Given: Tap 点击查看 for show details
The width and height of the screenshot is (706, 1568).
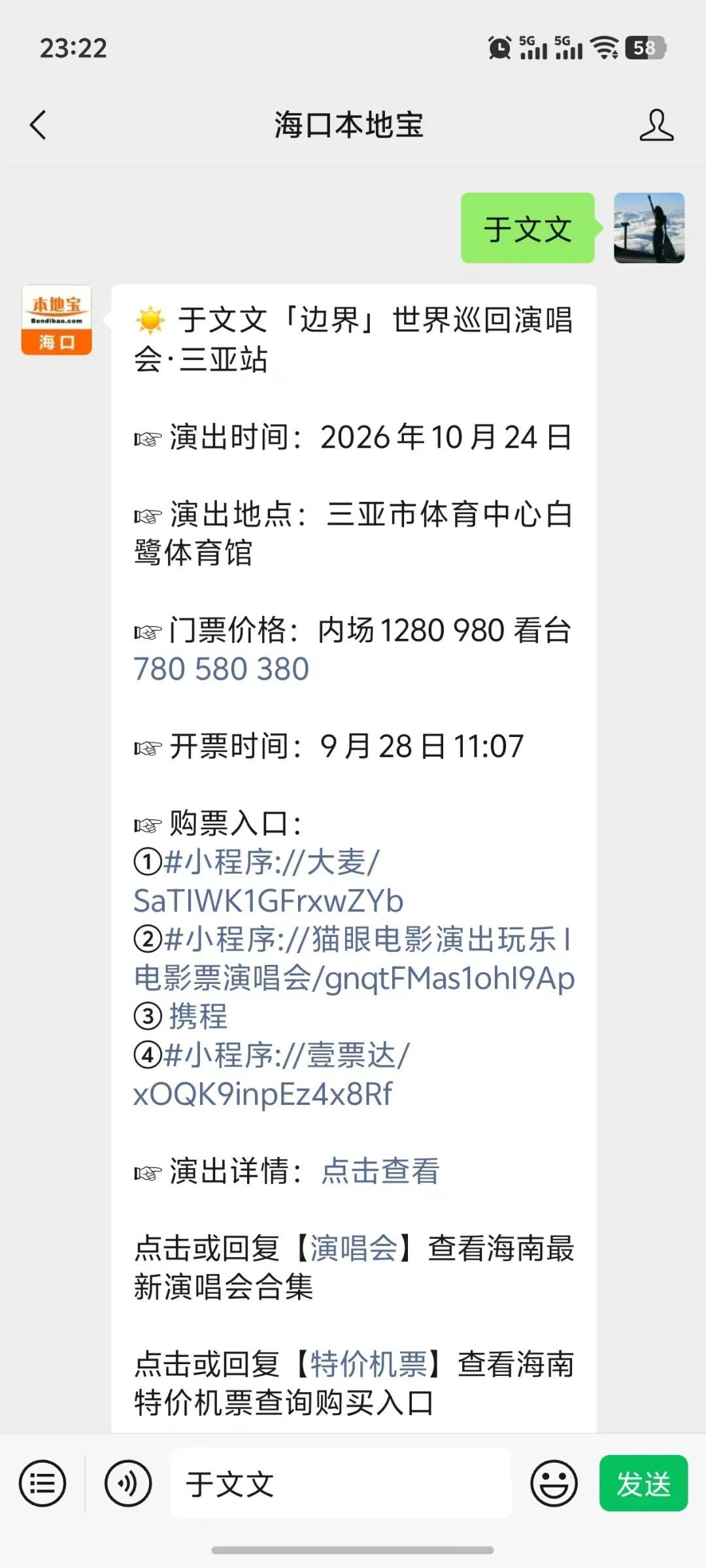Looking at the screenshot, I should (380, 1171).
